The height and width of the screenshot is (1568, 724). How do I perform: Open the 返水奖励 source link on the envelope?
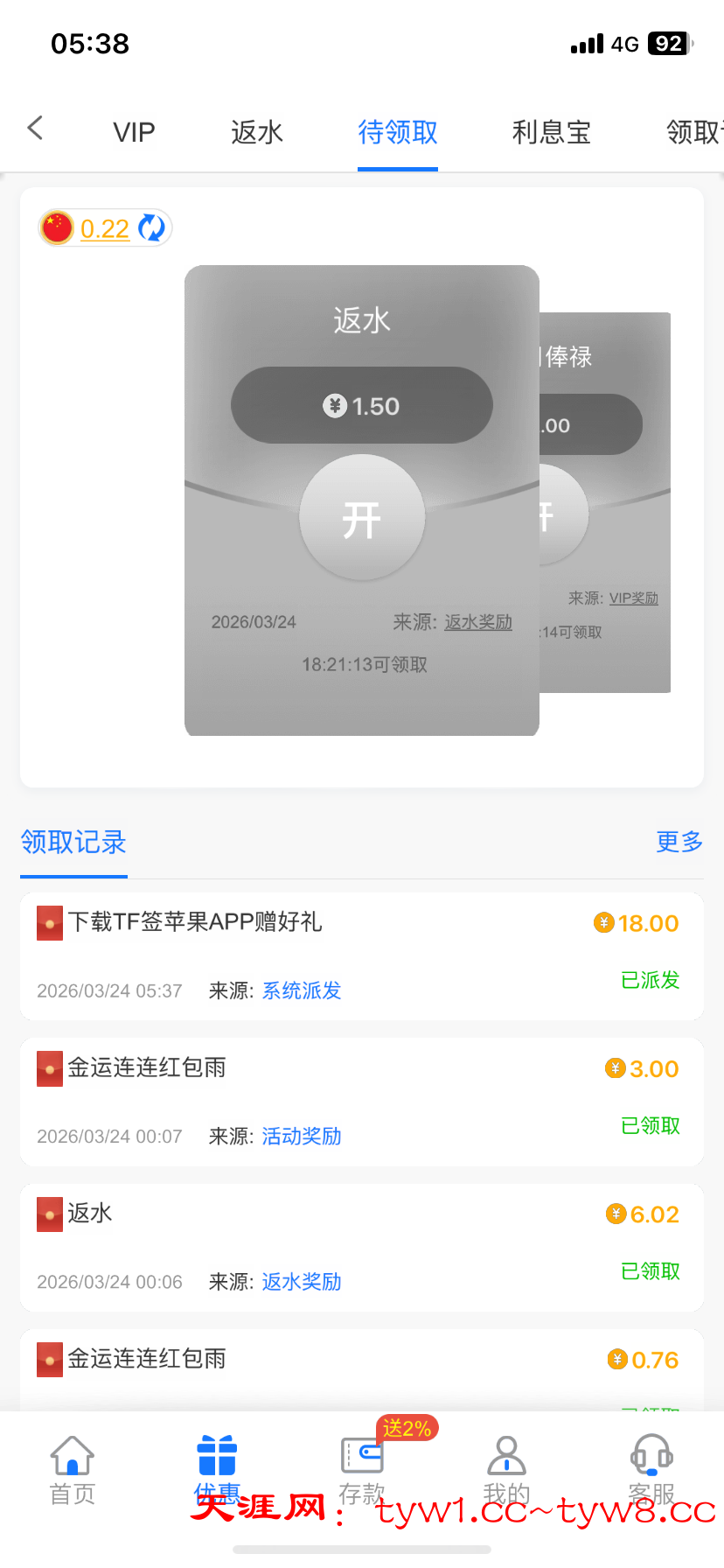point(477,622)
